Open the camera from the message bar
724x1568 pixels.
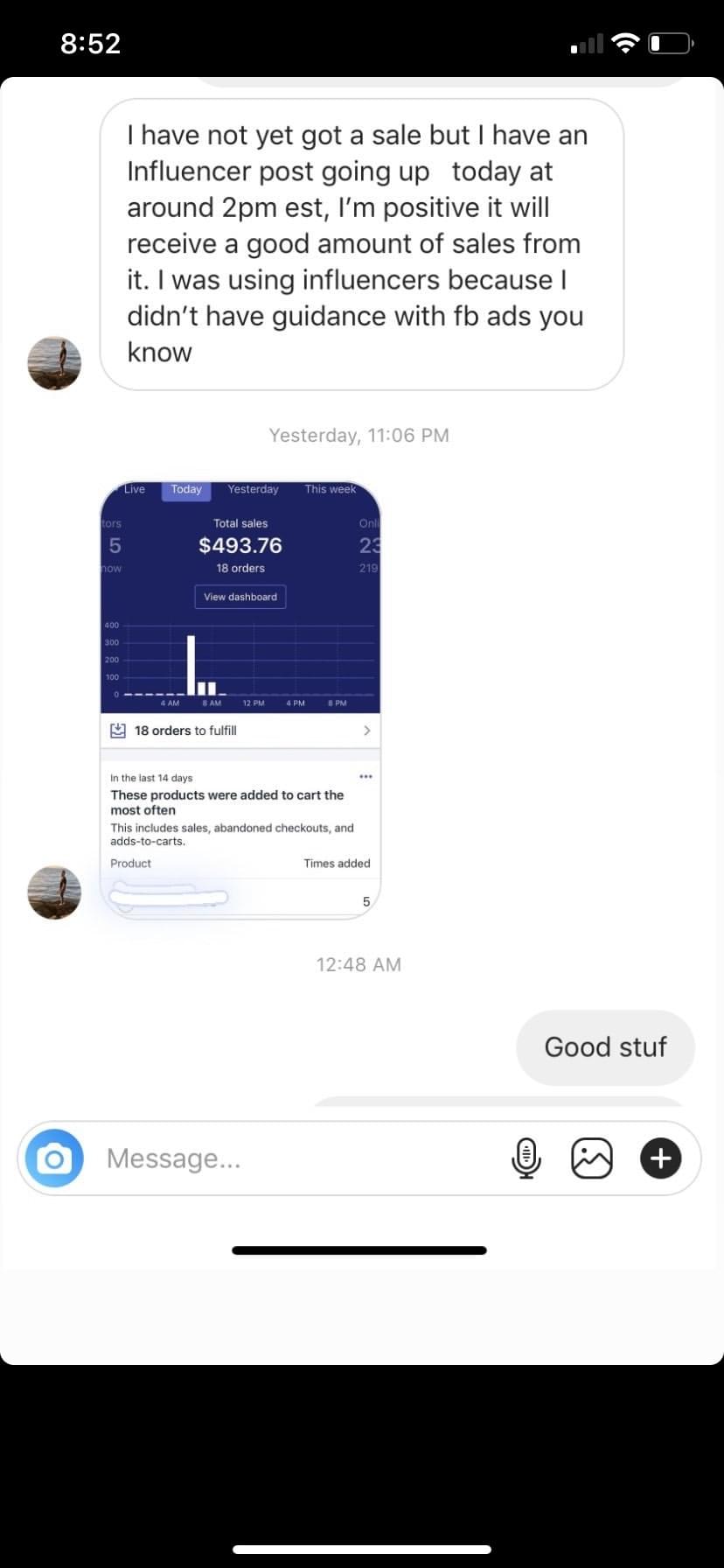(x=54, y=1158)
